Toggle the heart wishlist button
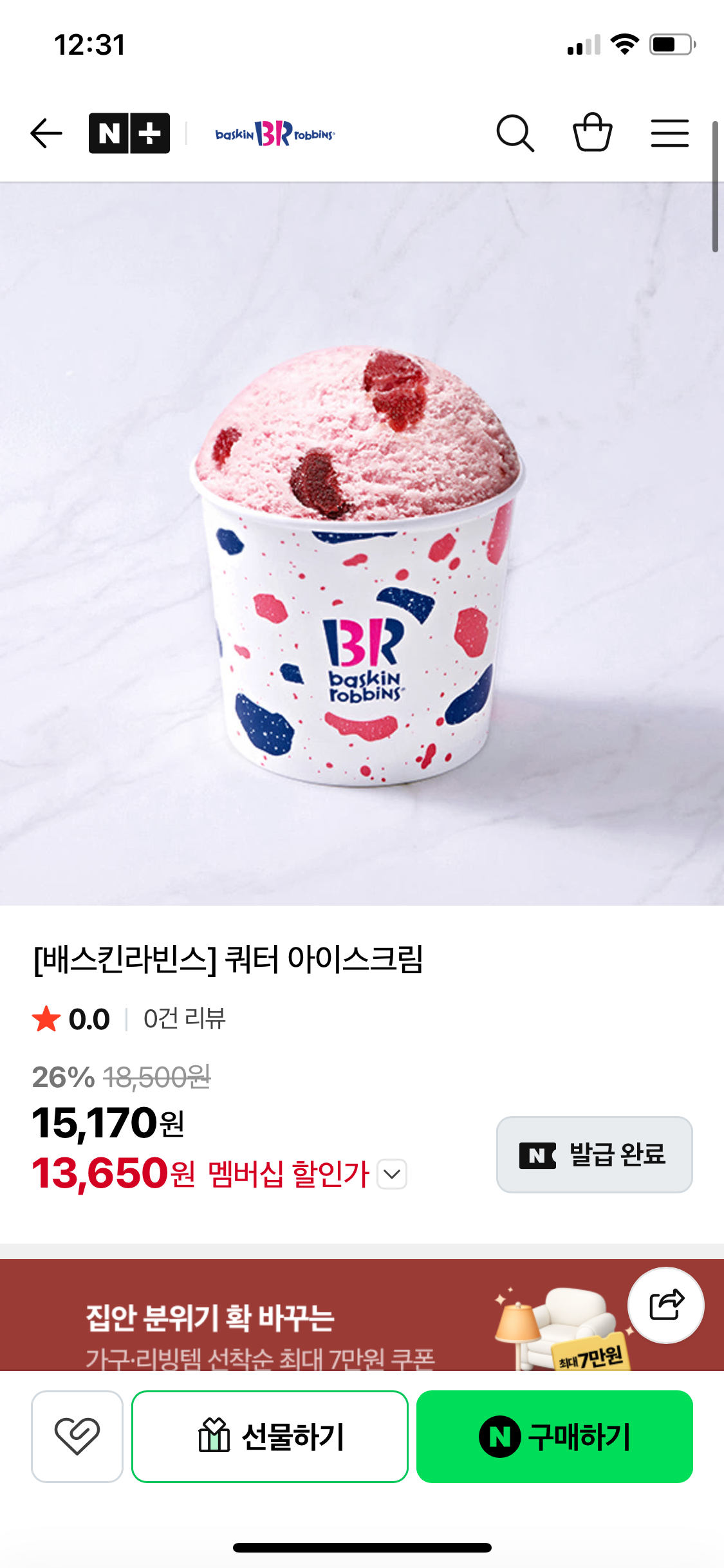 click(x=77, y=1435)
